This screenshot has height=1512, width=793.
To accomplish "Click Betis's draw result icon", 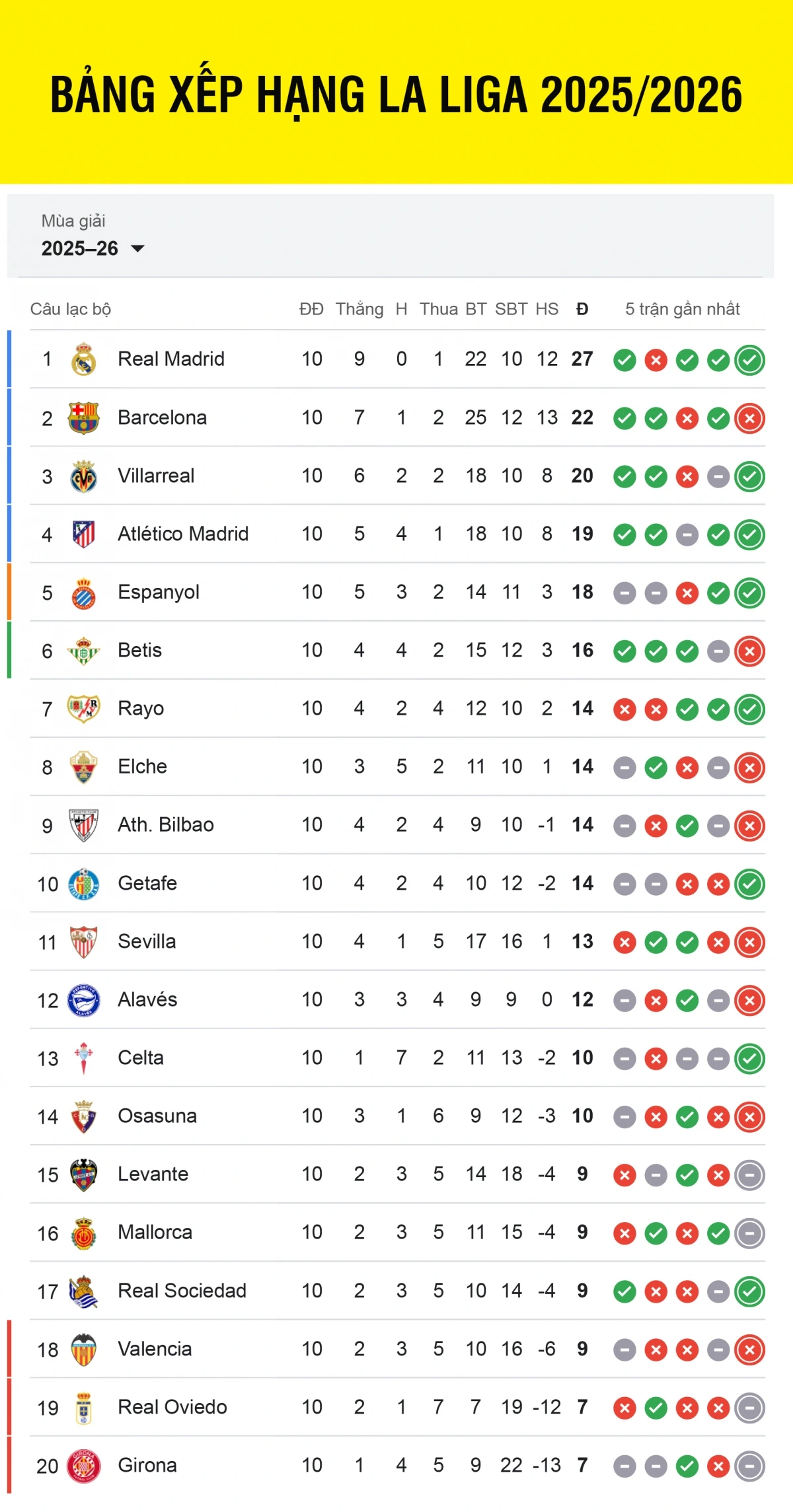I will tap(718, 650).
